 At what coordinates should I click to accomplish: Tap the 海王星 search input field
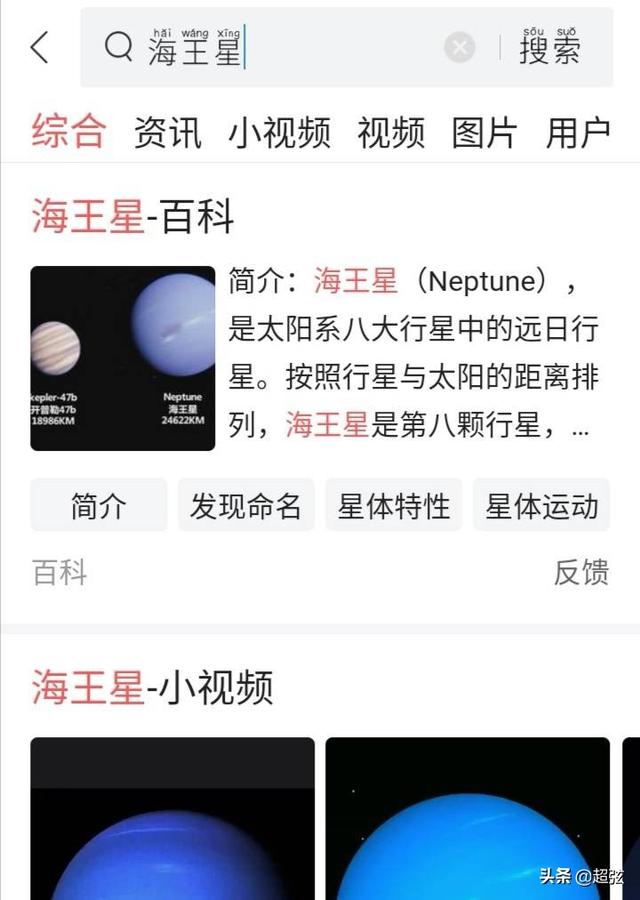point(290,48)
